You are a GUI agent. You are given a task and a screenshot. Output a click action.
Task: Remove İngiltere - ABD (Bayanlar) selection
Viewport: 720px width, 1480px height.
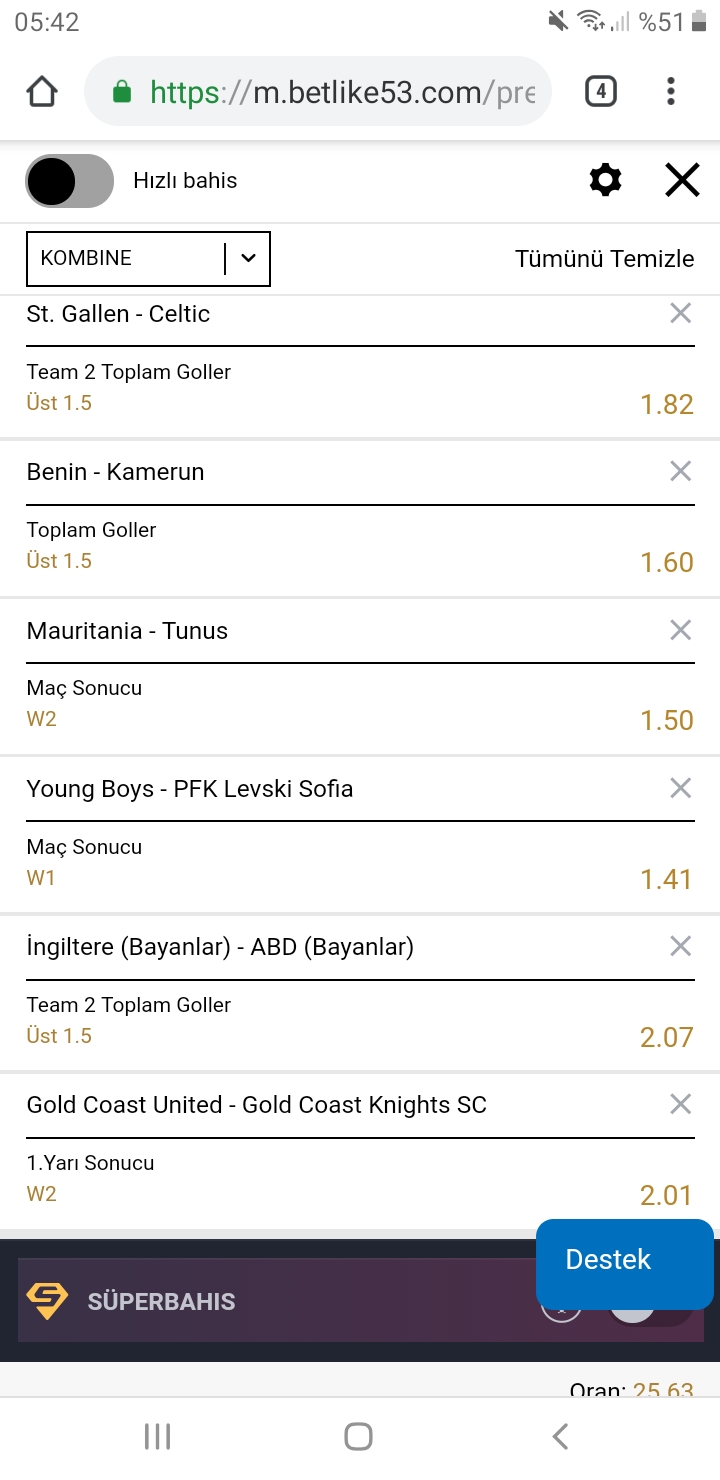coord(680,946)
